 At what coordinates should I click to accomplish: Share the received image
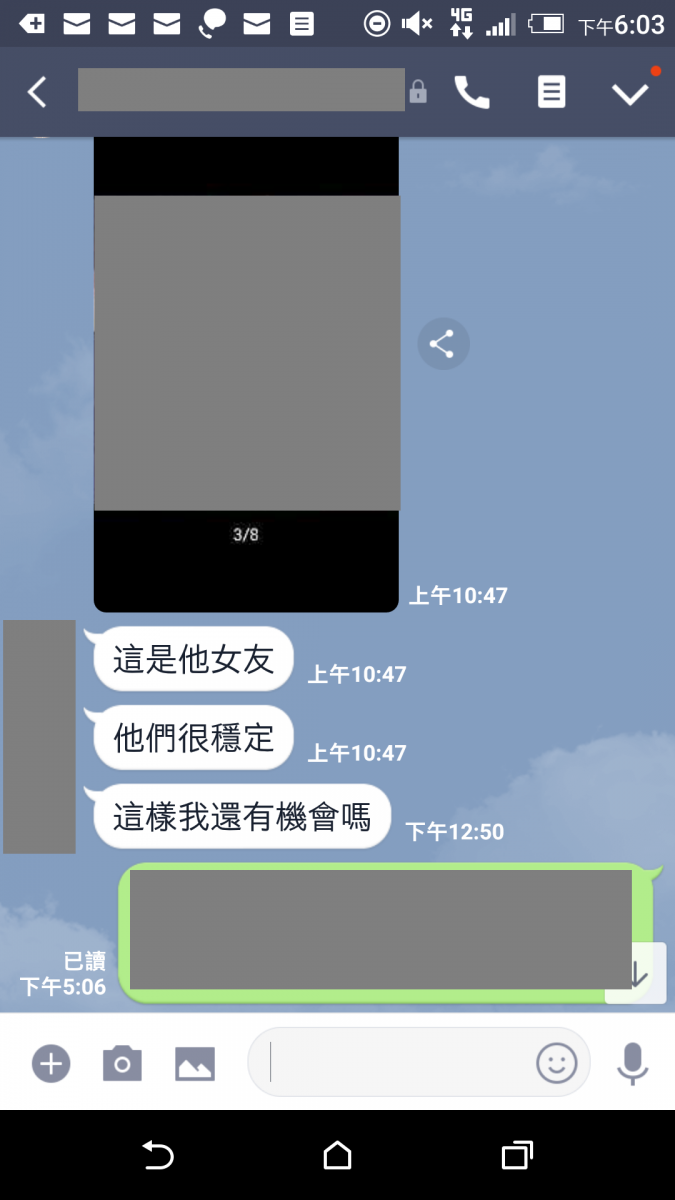click(442, 345)
